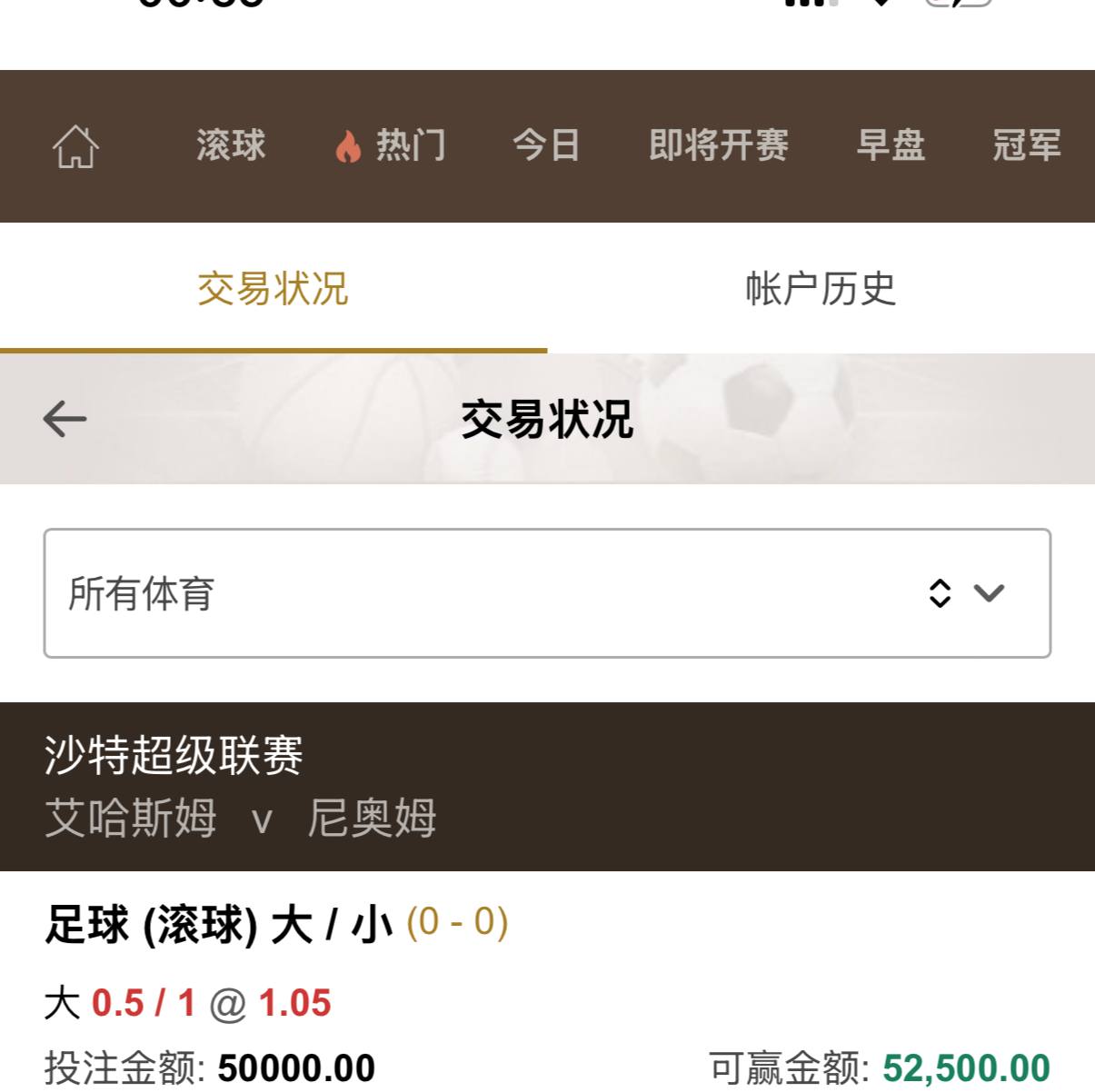Image resolution: width=1095 pixels, height=1092 pixels.
Task: Switch to the 热门 section
Action: pos(391,145)
